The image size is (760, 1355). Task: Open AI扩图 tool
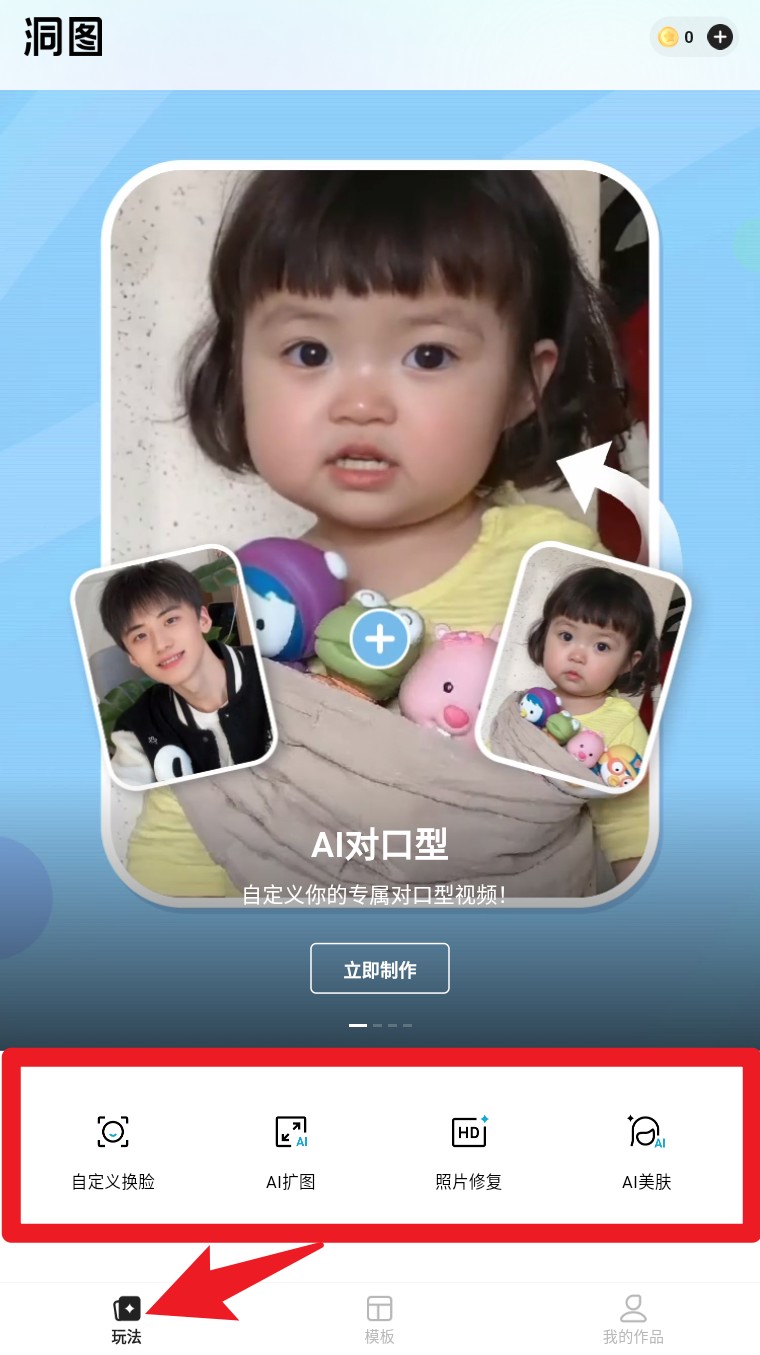click(291, 1152)
